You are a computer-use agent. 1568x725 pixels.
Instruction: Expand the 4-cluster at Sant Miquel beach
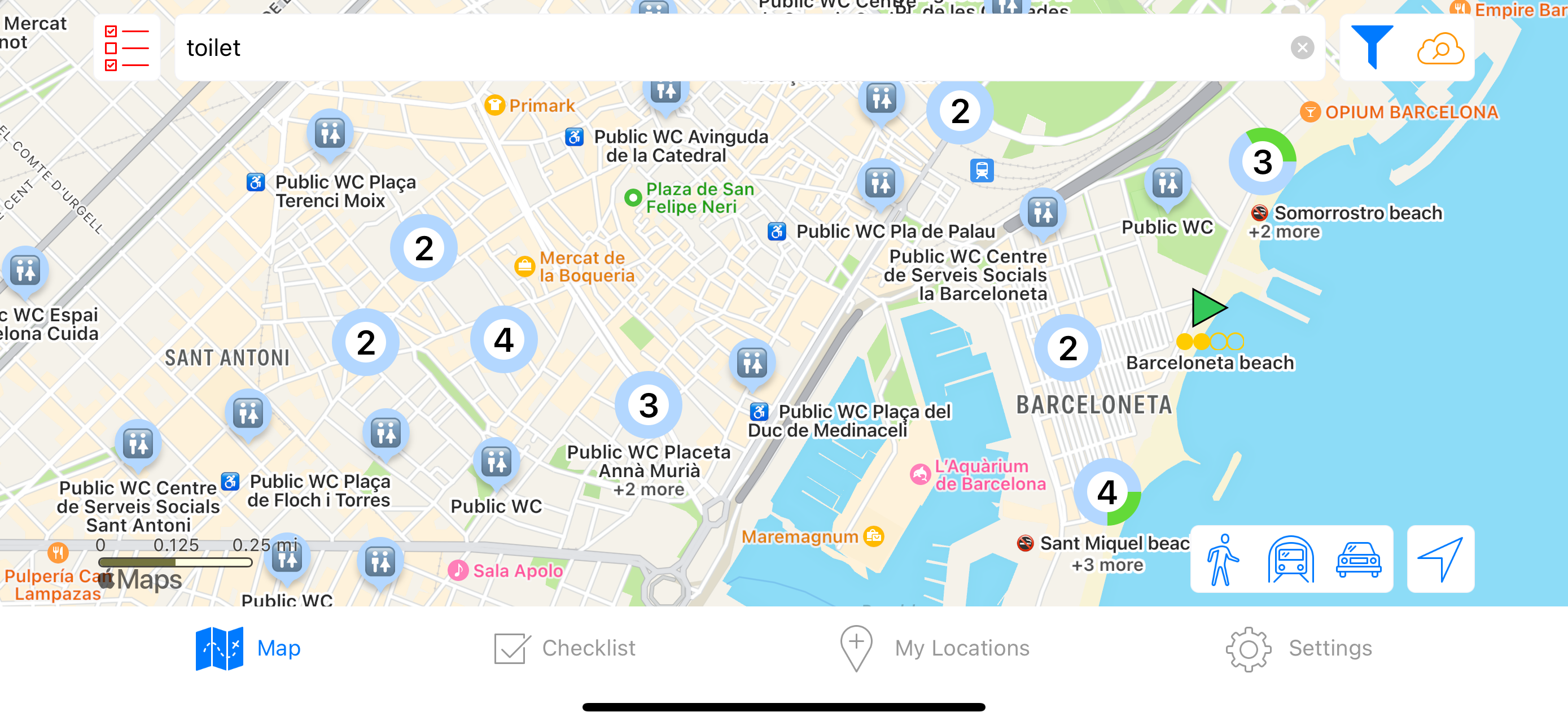[x=1107, y=492]
